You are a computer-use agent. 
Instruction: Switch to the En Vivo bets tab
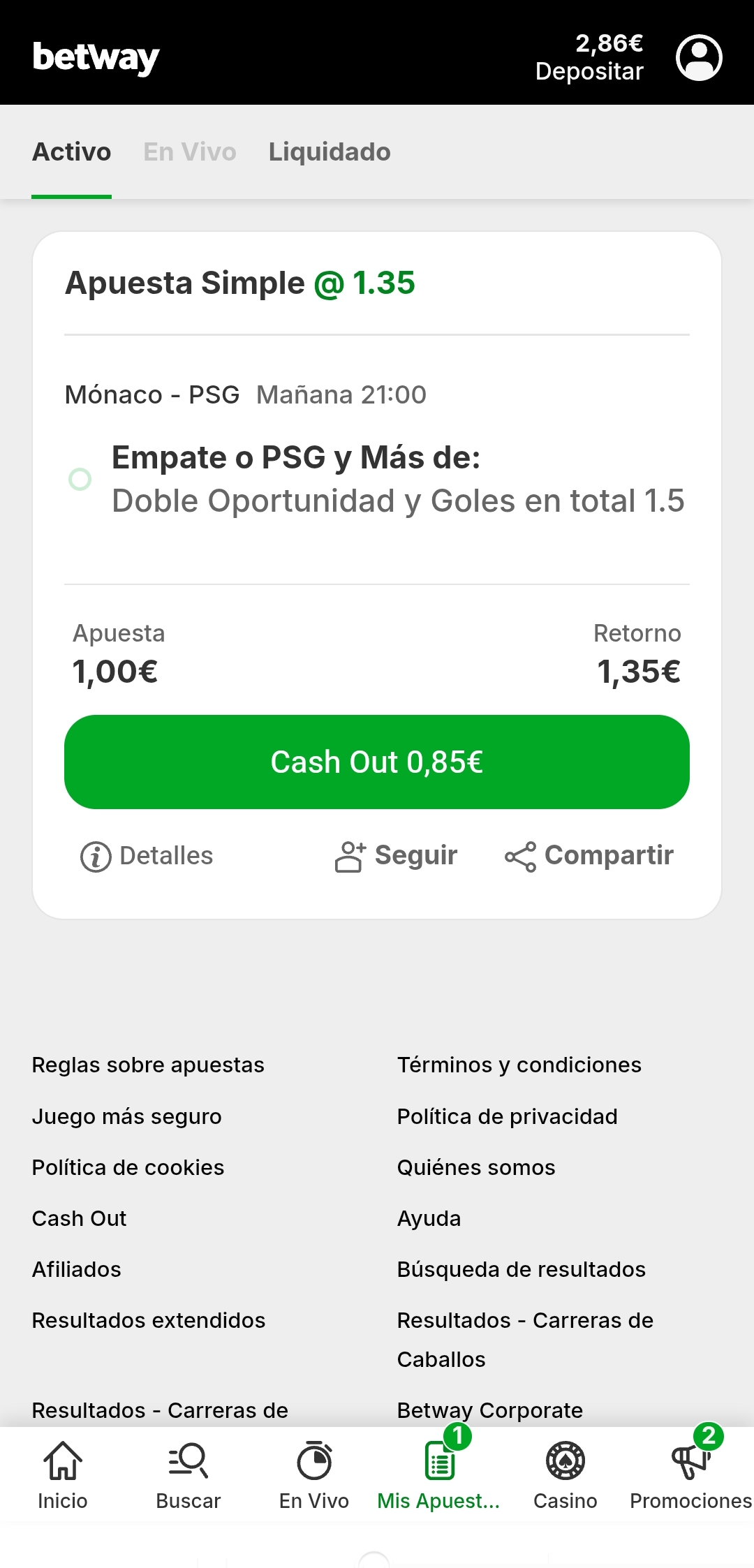(189, 152)
